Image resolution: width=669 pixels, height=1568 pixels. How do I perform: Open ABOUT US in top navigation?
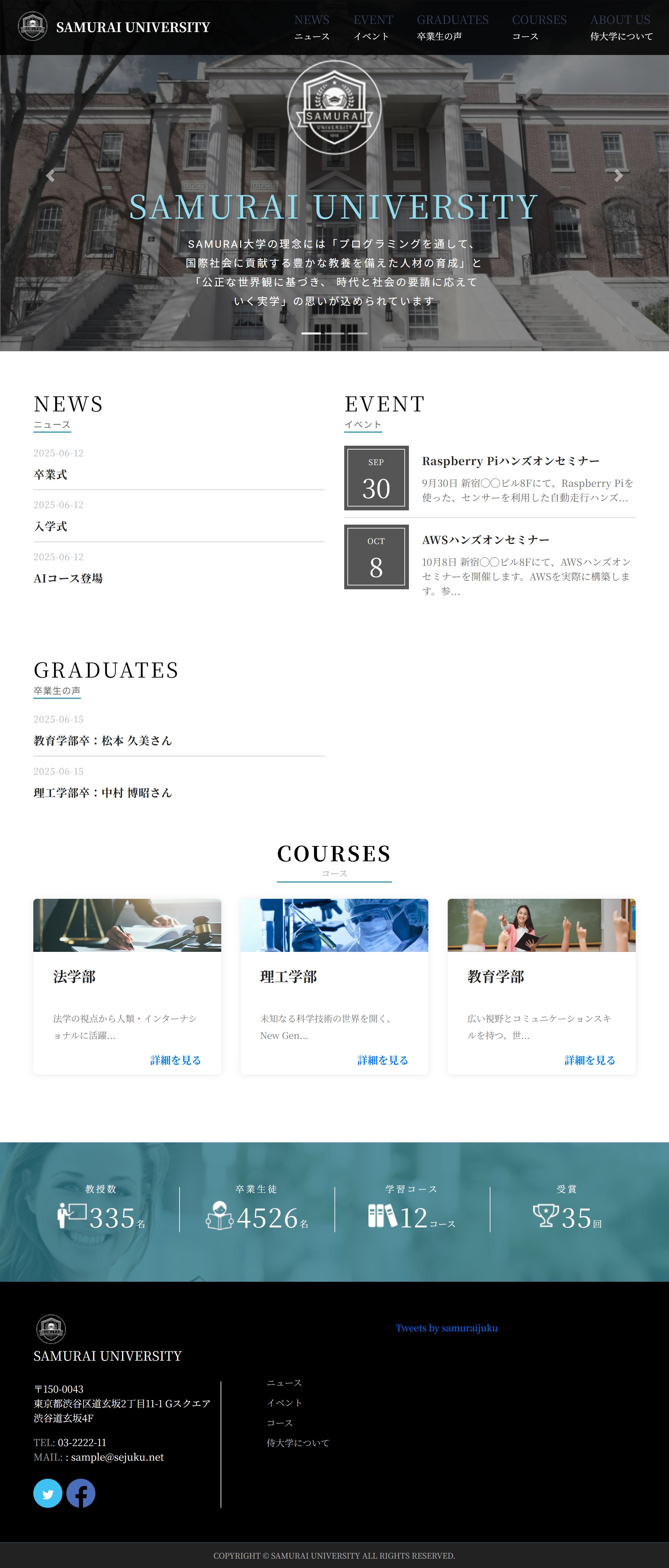coord(620,27)
